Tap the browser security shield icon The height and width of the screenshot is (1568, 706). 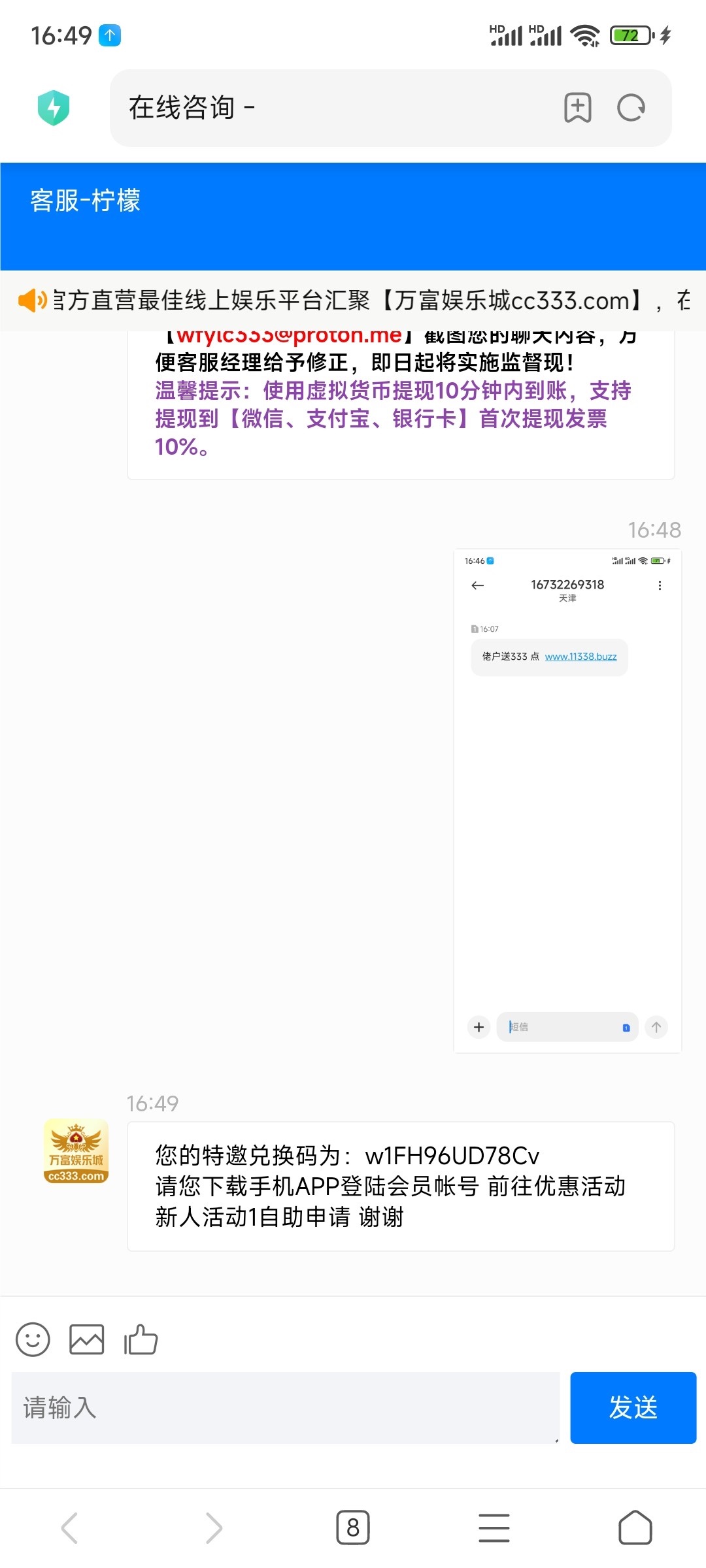[54, 108]
